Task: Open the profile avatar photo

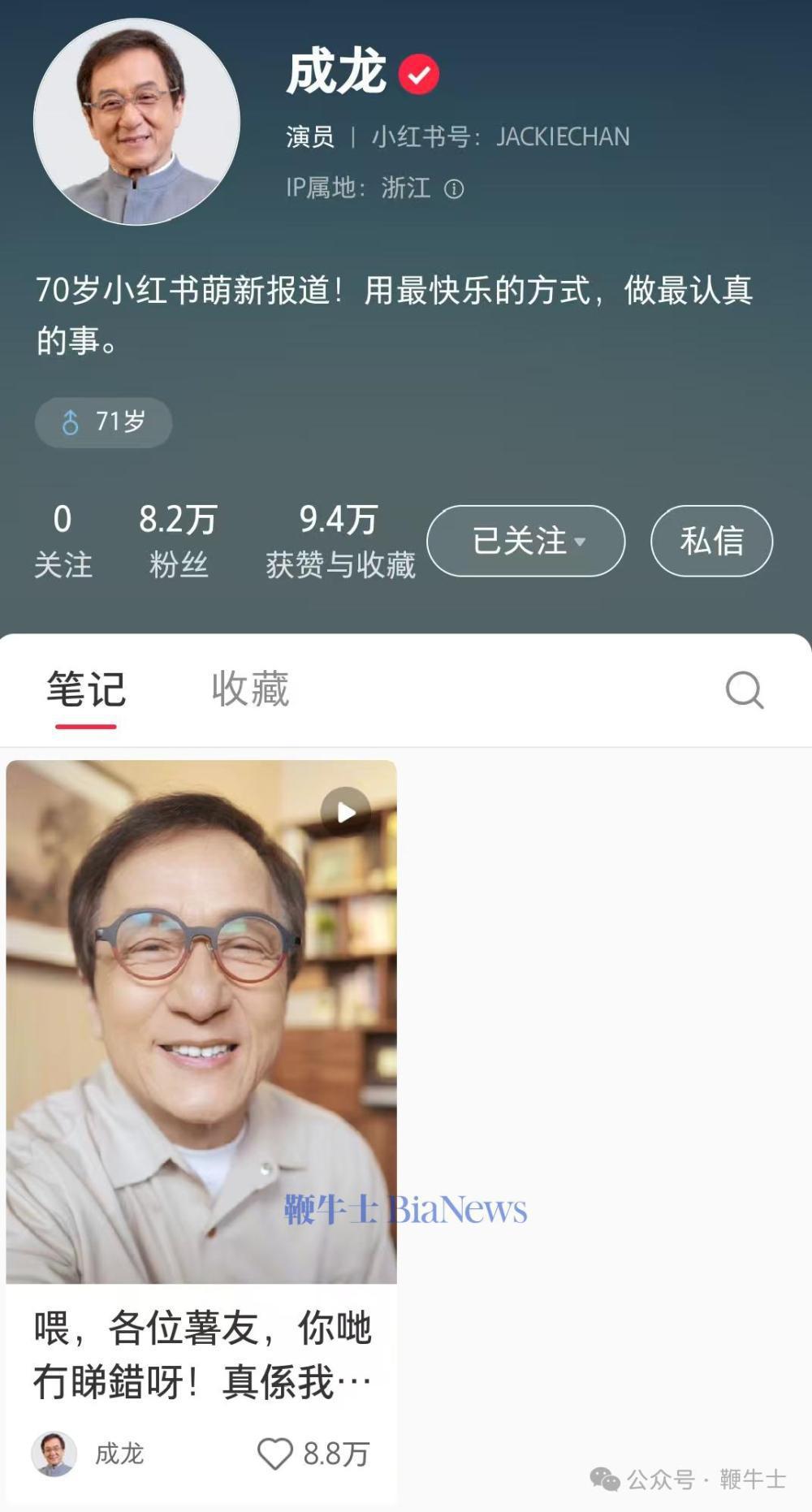Action: pyautogui.click(x=136, y=122)
